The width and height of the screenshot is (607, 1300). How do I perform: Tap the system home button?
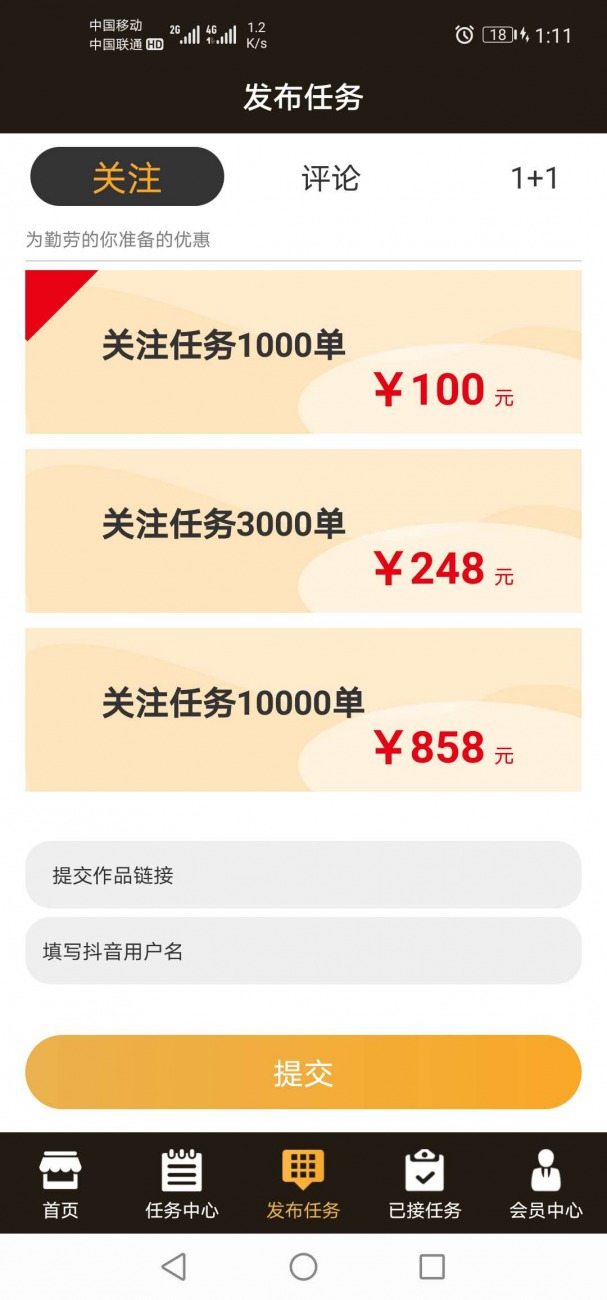303,1267
